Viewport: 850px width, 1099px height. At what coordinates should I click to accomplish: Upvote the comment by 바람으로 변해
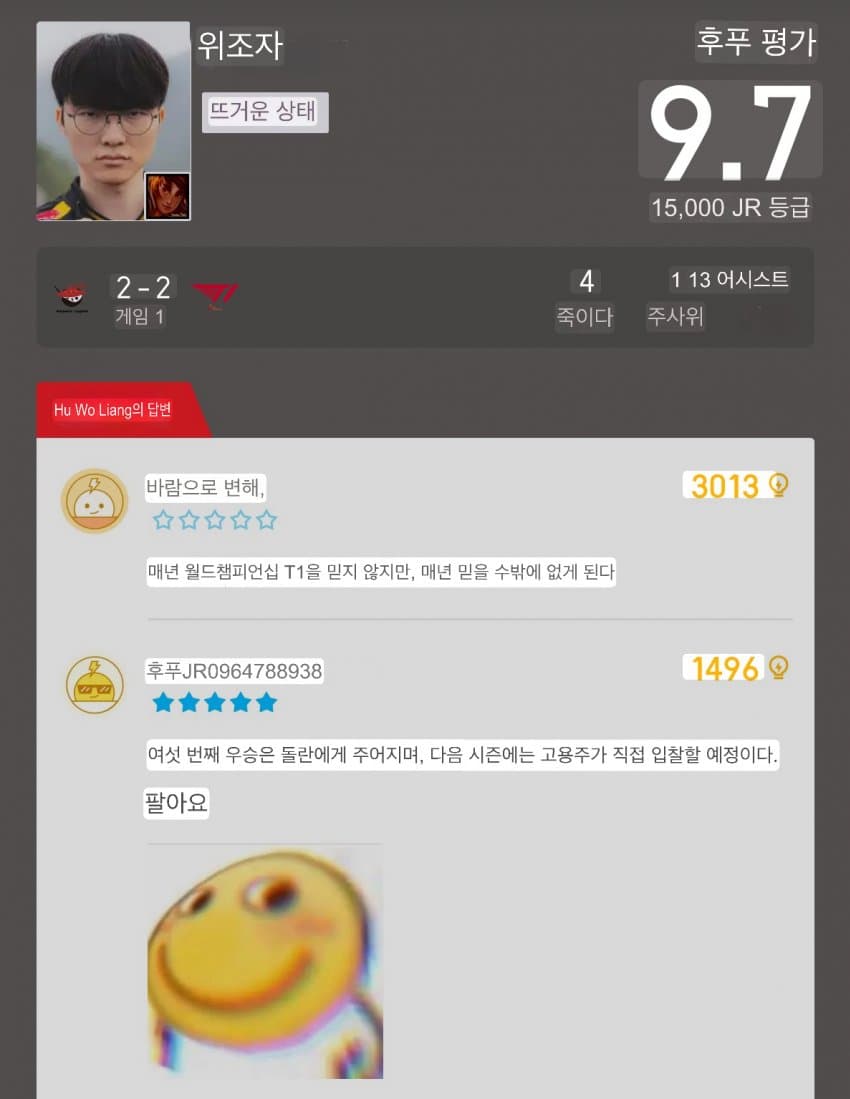(778, 486)
